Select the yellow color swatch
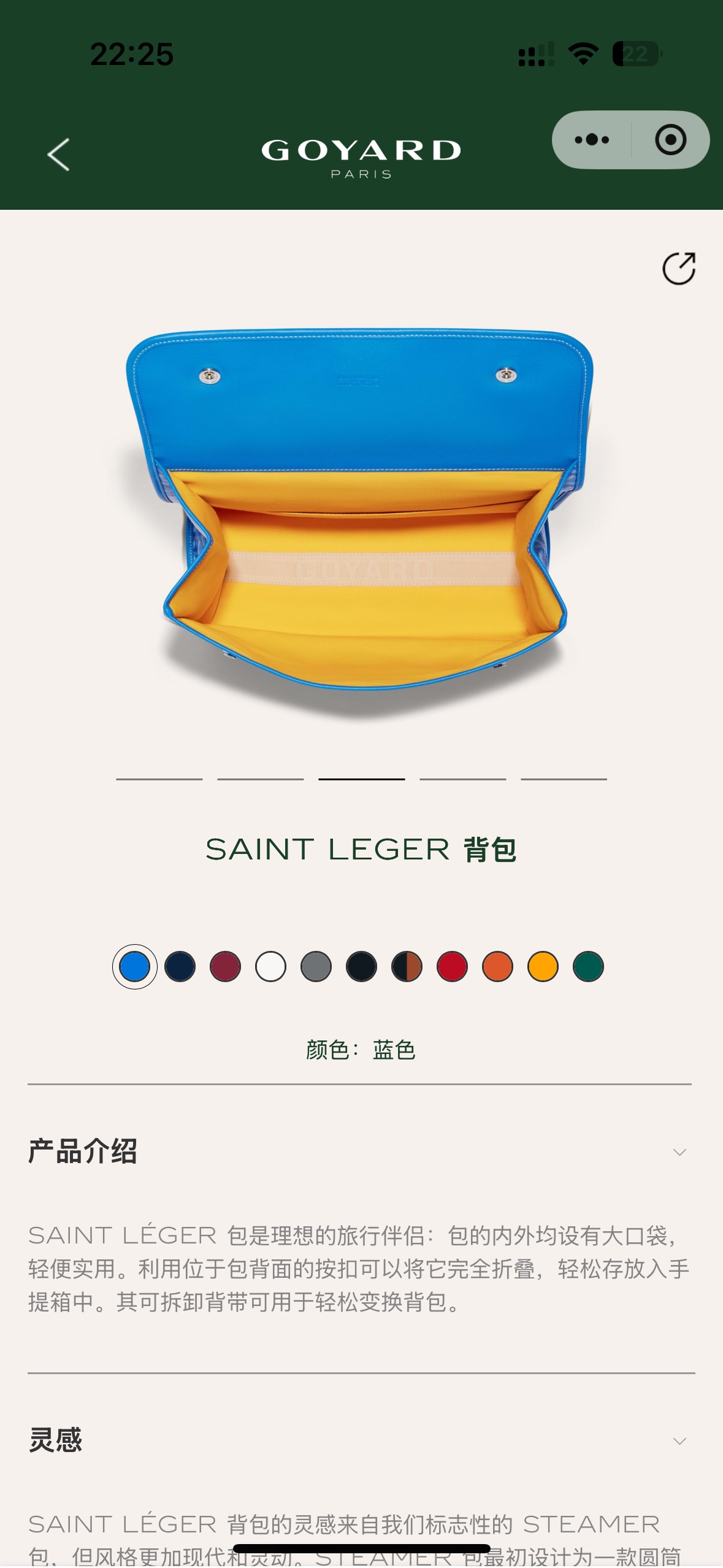 (543, 967)
